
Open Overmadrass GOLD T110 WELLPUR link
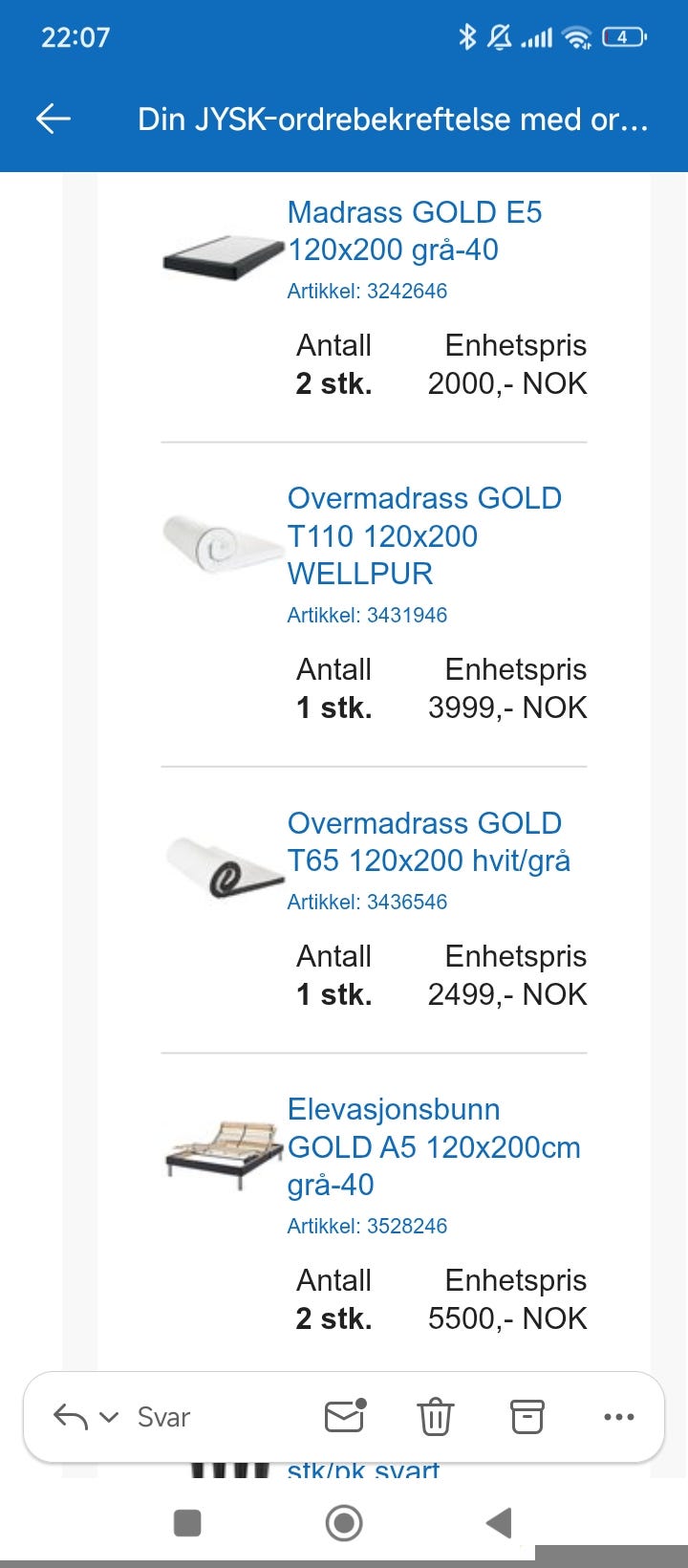pos(424,535)
